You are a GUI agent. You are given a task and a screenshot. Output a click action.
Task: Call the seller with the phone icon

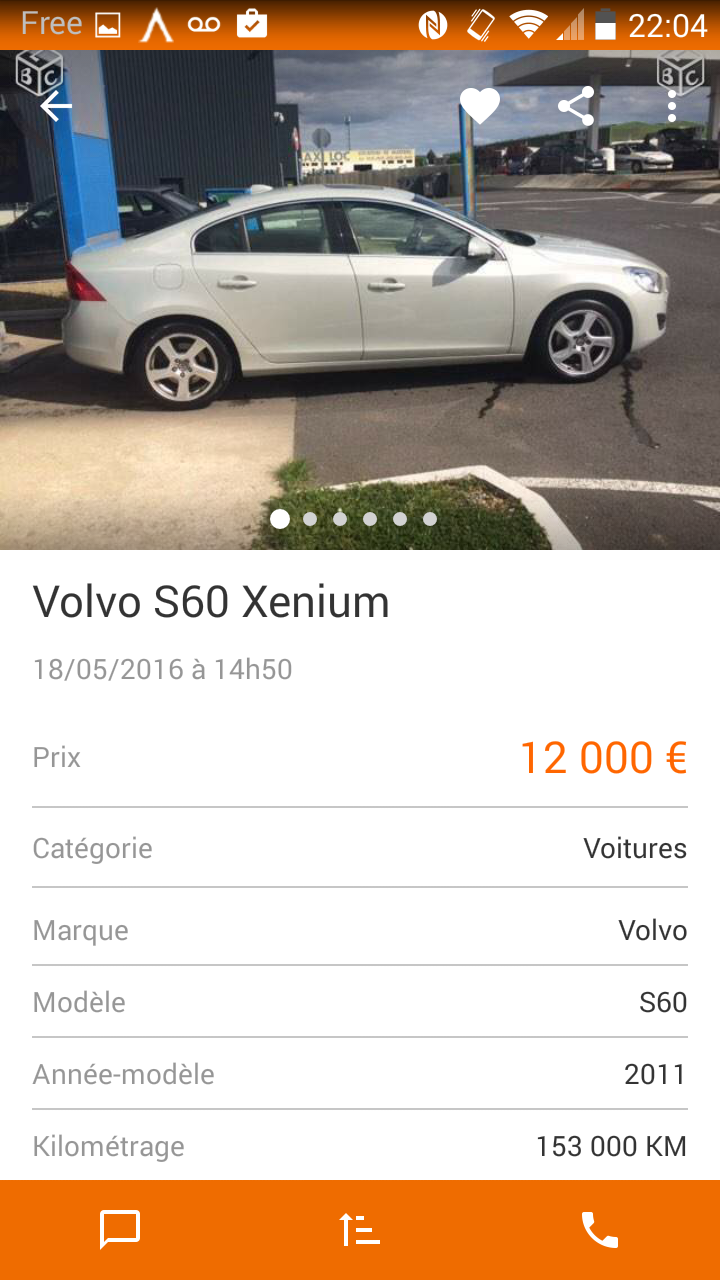coord(600,1230)
